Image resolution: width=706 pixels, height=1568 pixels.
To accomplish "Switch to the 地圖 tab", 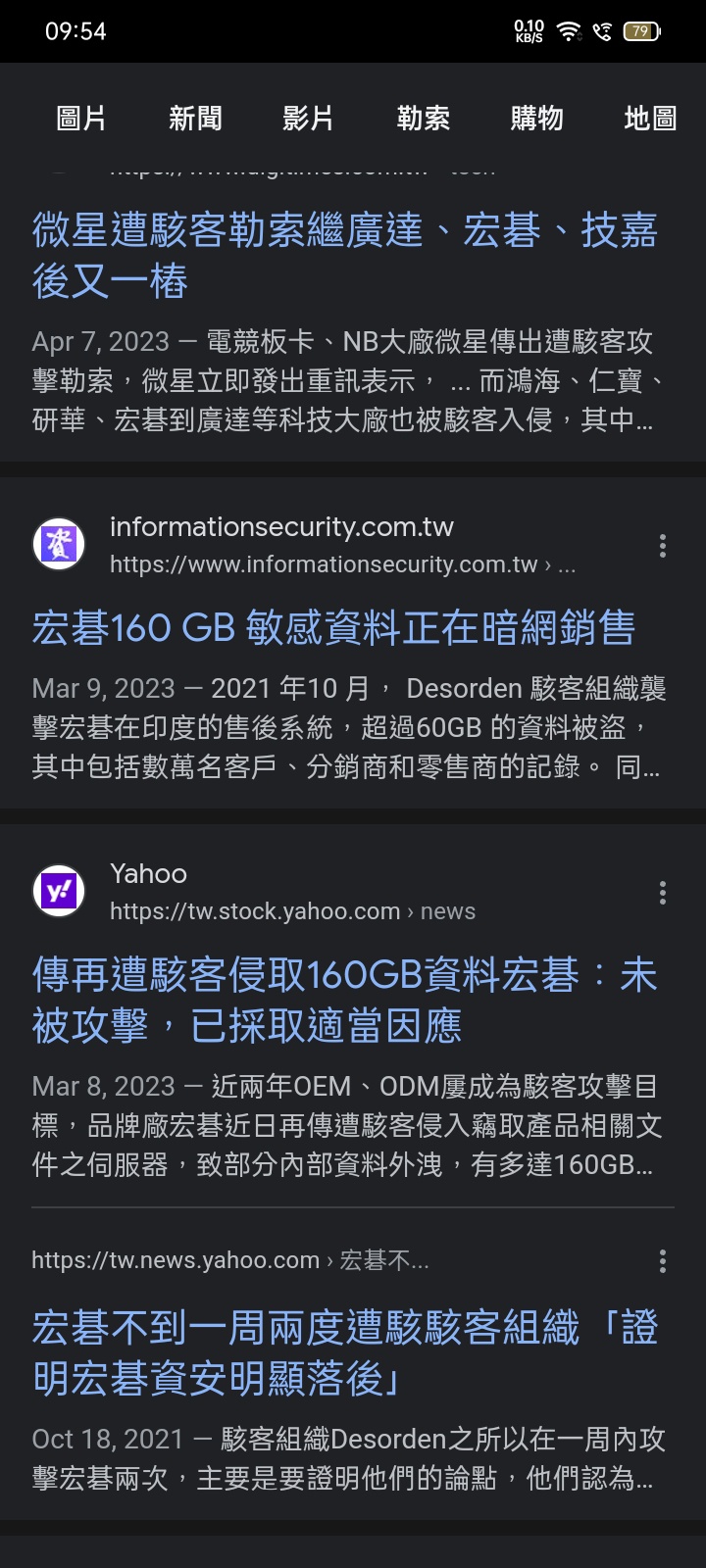I will (650, 119).
